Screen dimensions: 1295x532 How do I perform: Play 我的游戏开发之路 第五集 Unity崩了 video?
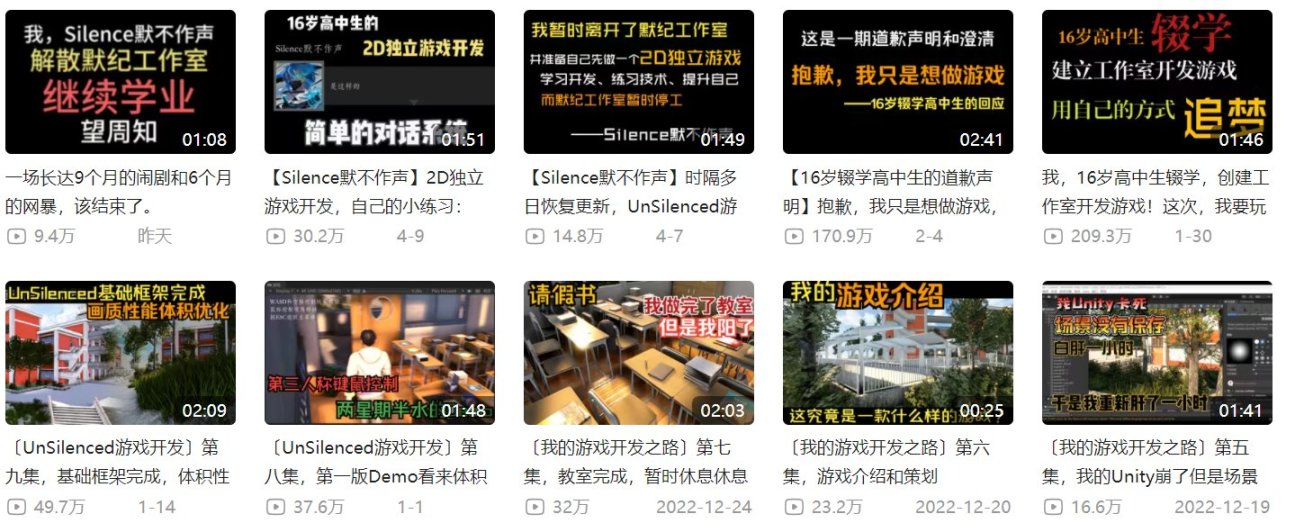pos(1156,352)
